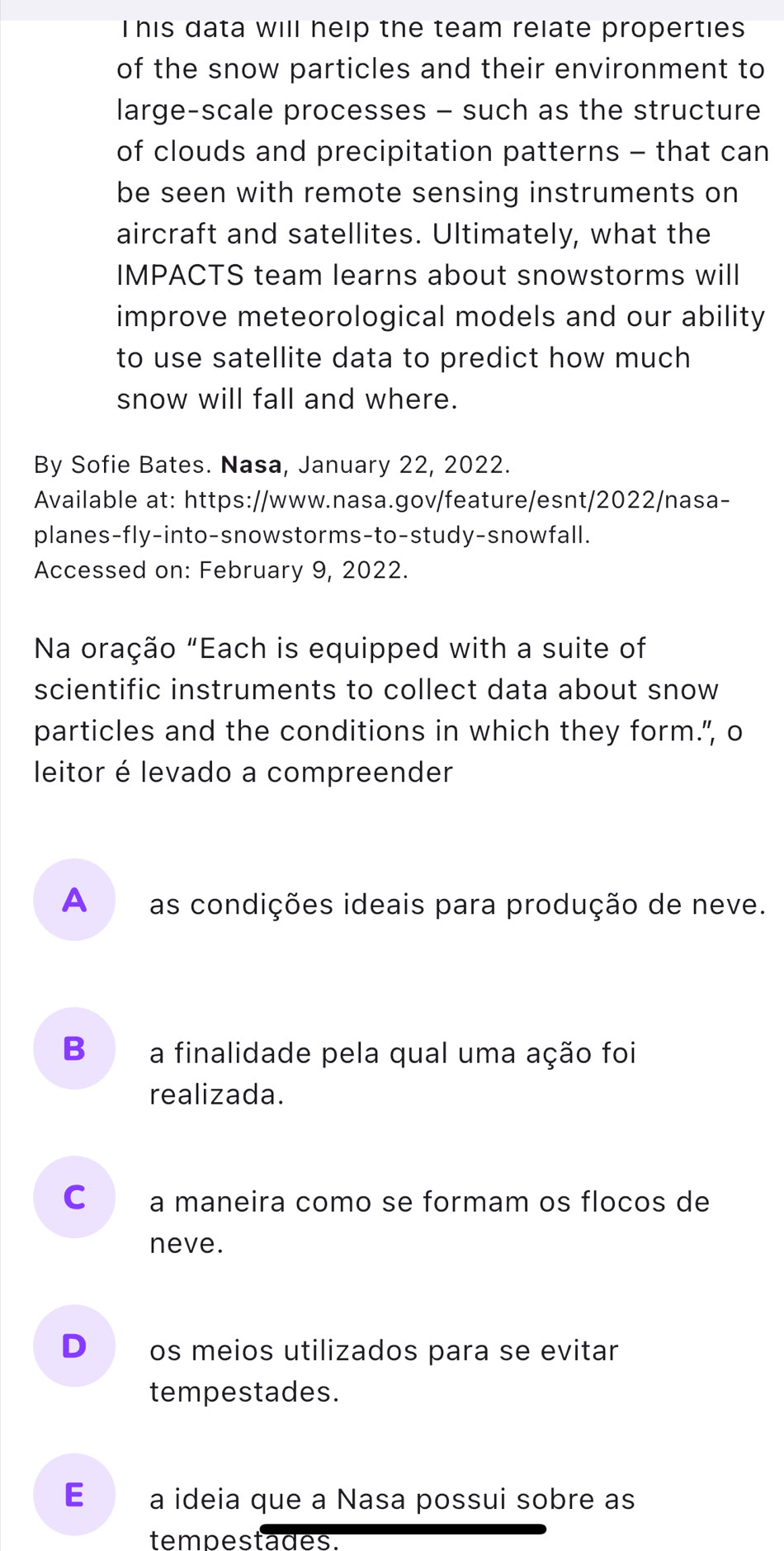The image size is (784, 1551).
Task: Mark option D about evitar tempestades
Action: click(74, 1345)
